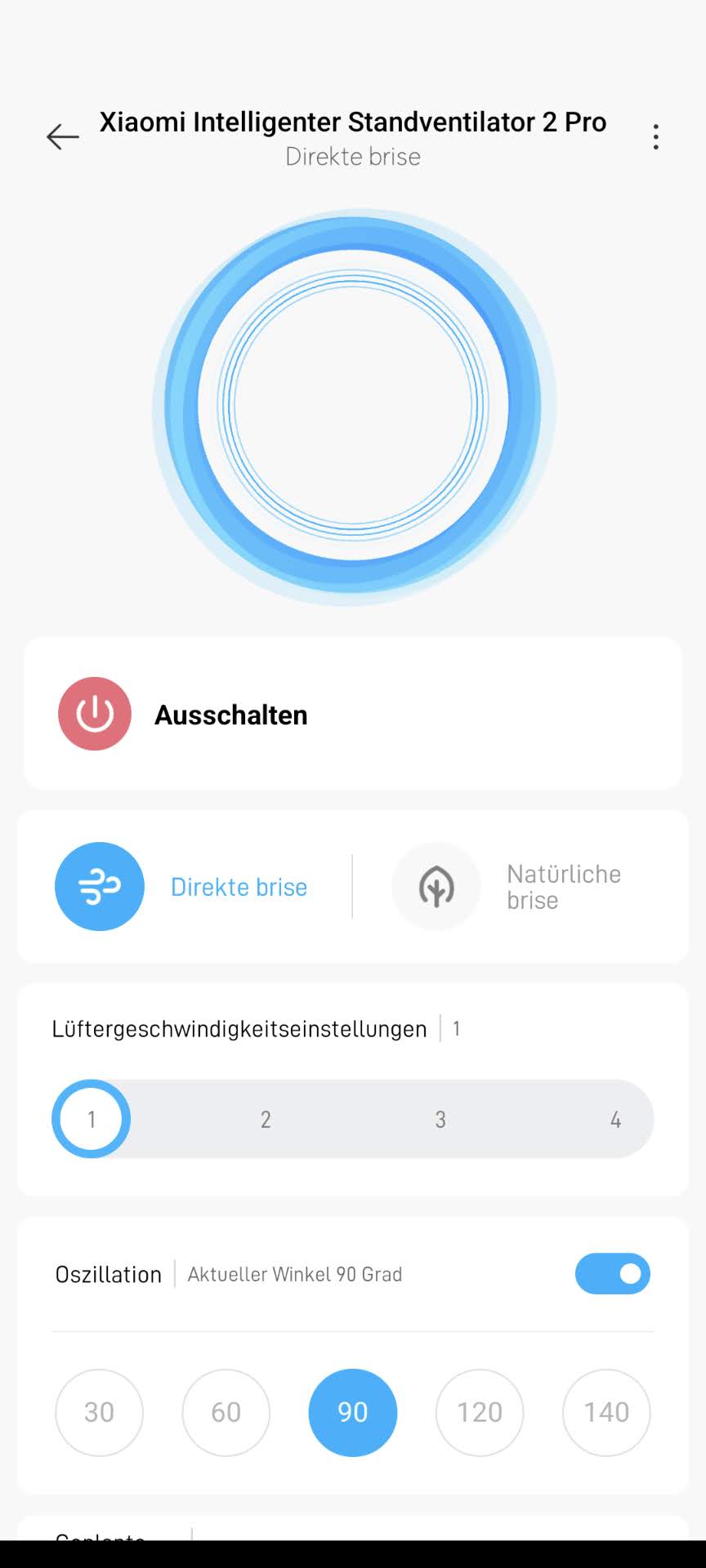Choose 120 degree oscillation angle
Screen dimensions: 706x1568
pyautogui.click(x=480, y=1412)
